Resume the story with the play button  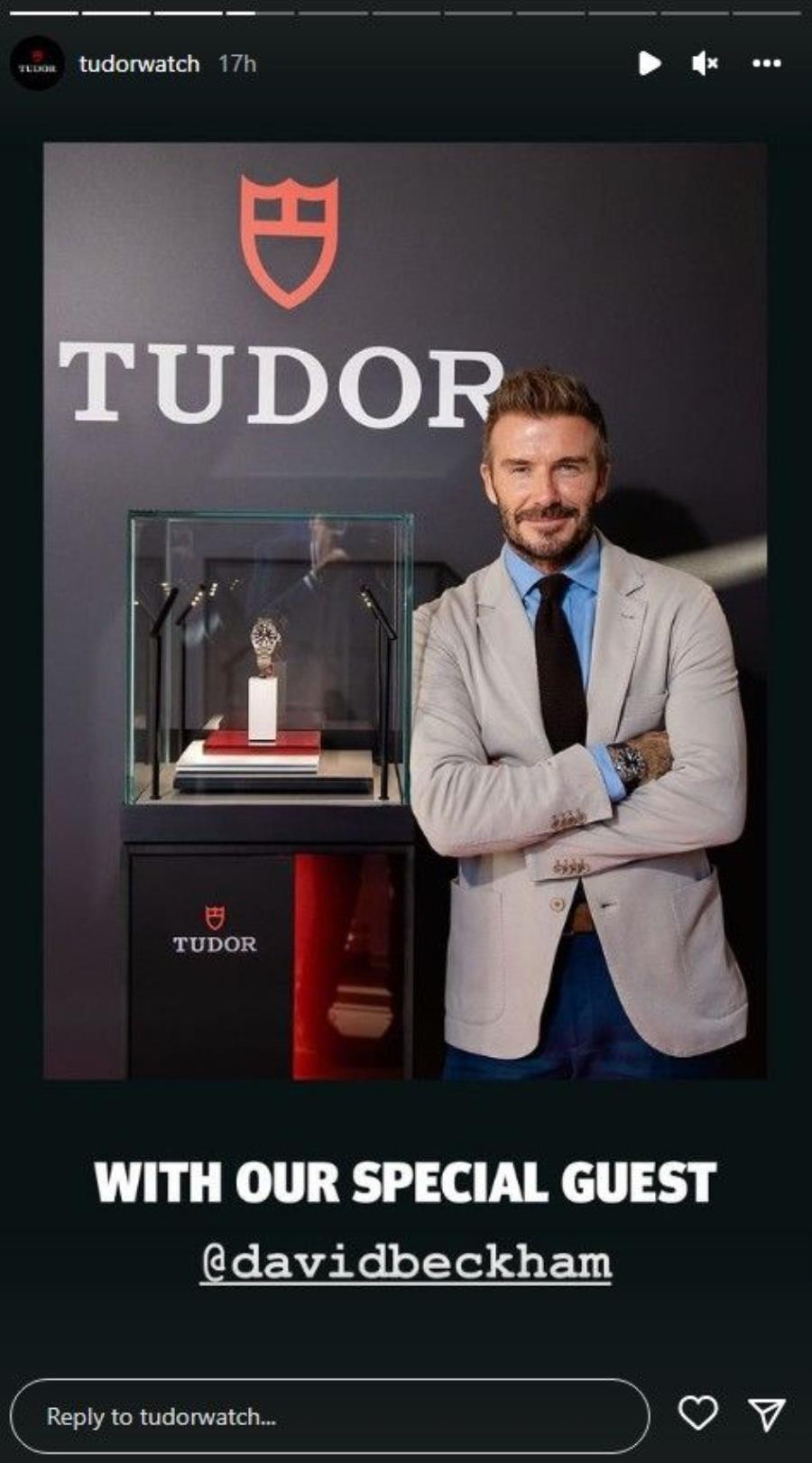pyautogui.click(x=649, y=63)
